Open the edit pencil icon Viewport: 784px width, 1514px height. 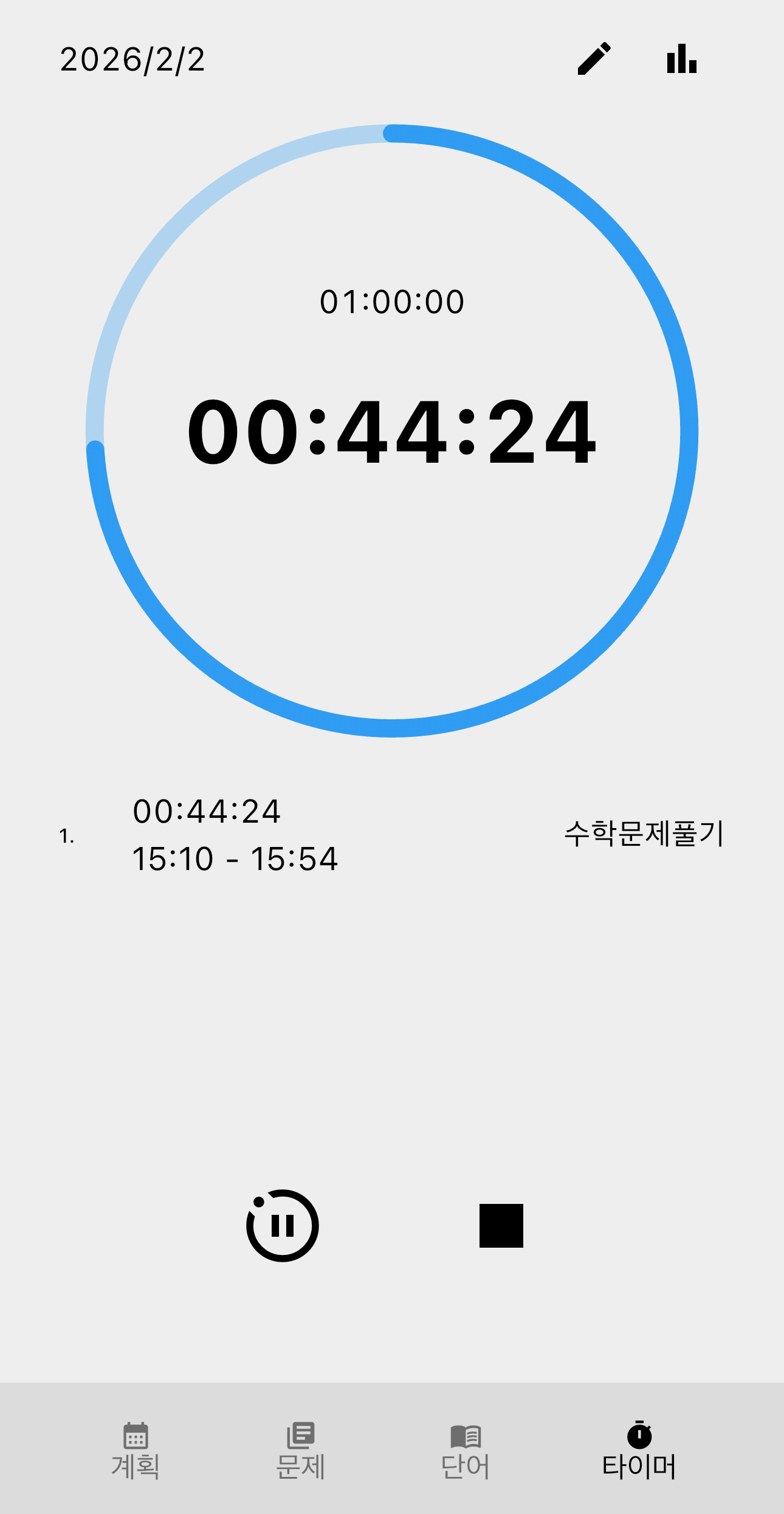click(x=596, y=58)
